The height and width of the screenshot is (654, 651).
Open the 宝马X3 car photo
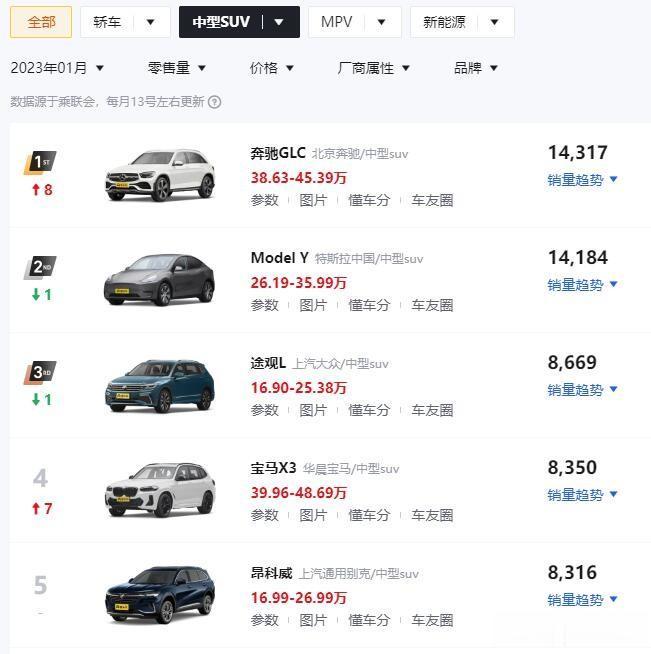point(159,489)
